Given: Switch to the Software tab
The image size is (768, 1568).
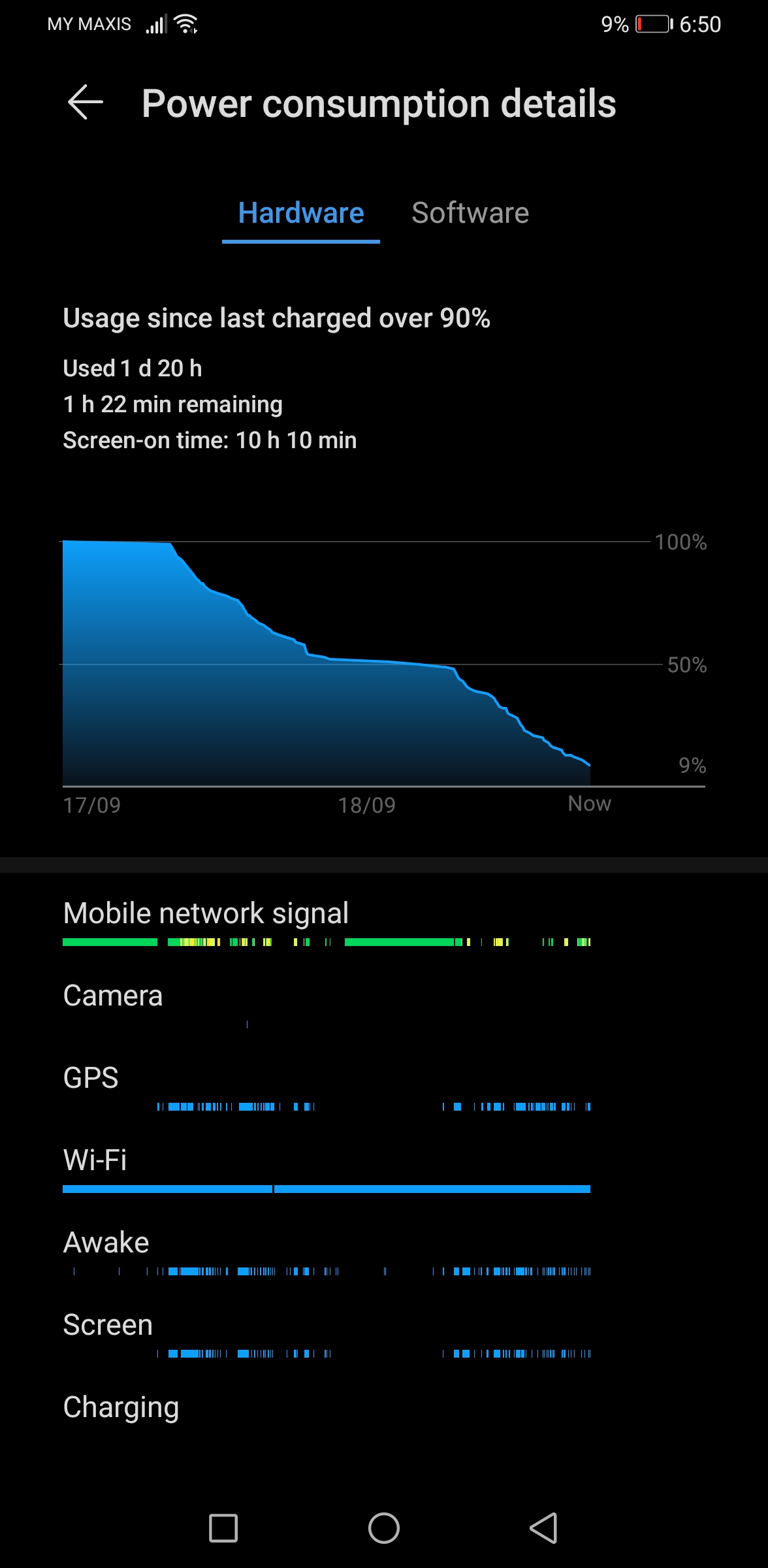Looking at the screenshot, I should [470, 213].
